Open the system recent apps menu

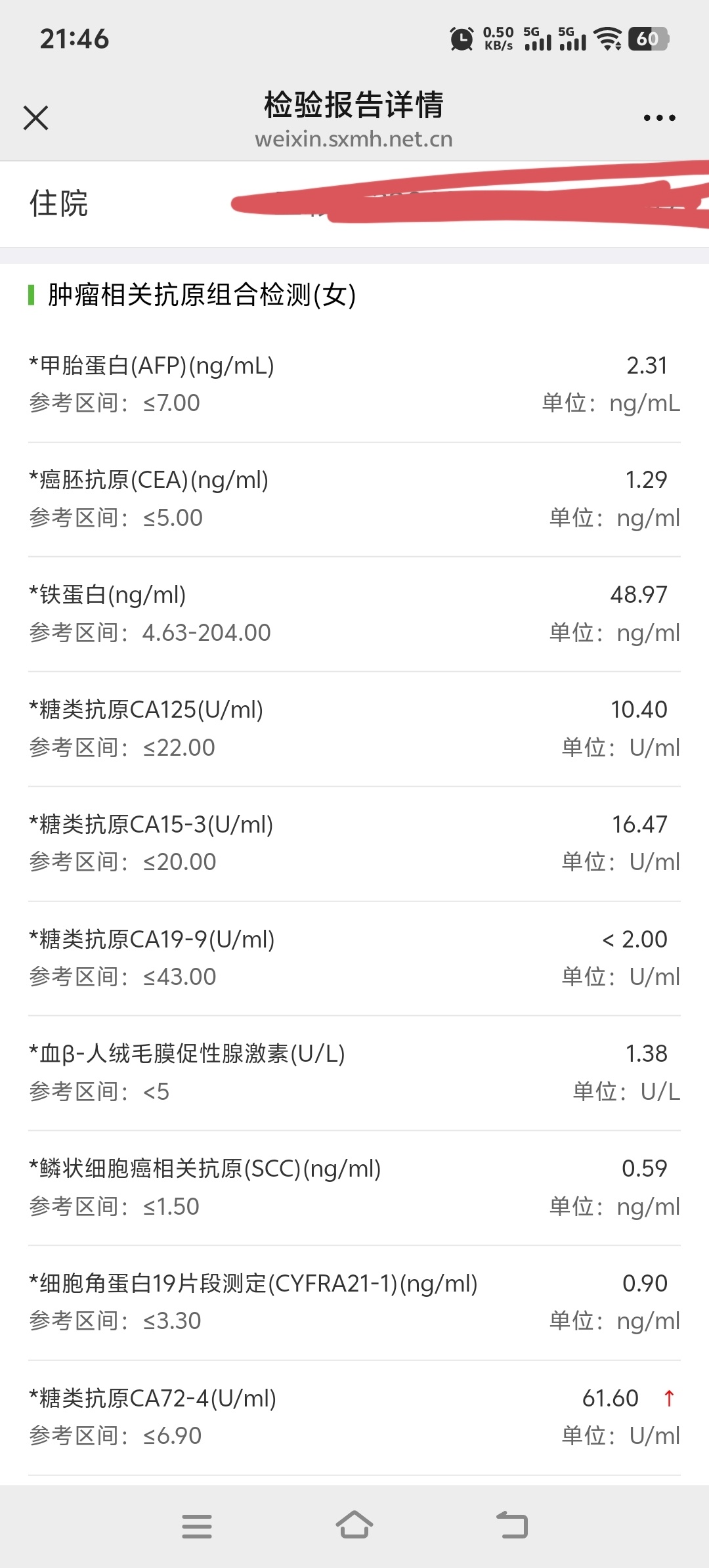pos(197,1526)
